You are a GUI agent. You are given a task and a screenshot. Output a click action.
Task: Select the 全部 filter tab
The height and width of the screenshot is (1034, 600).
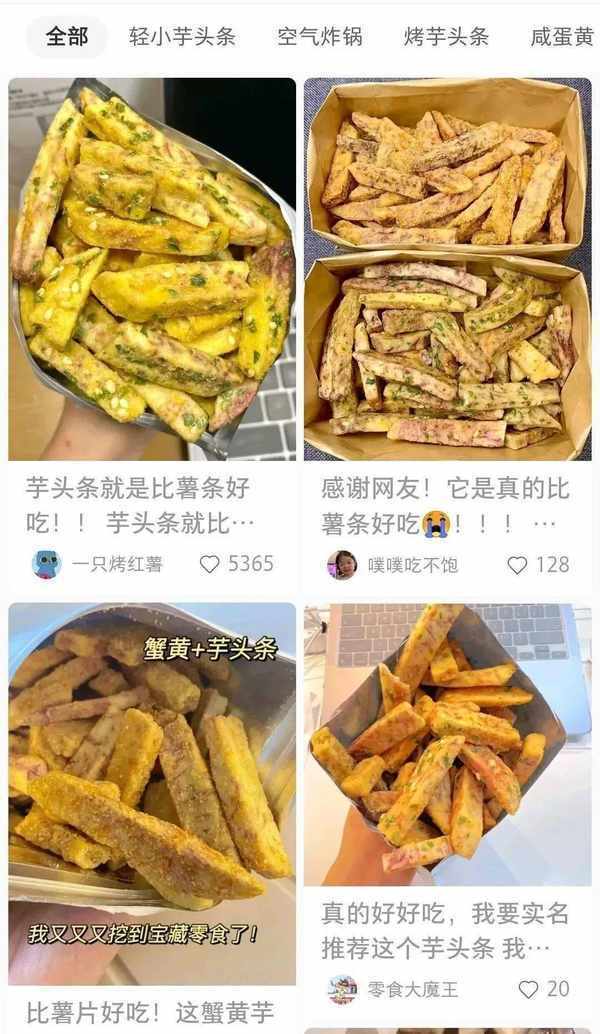coord(67,37)
